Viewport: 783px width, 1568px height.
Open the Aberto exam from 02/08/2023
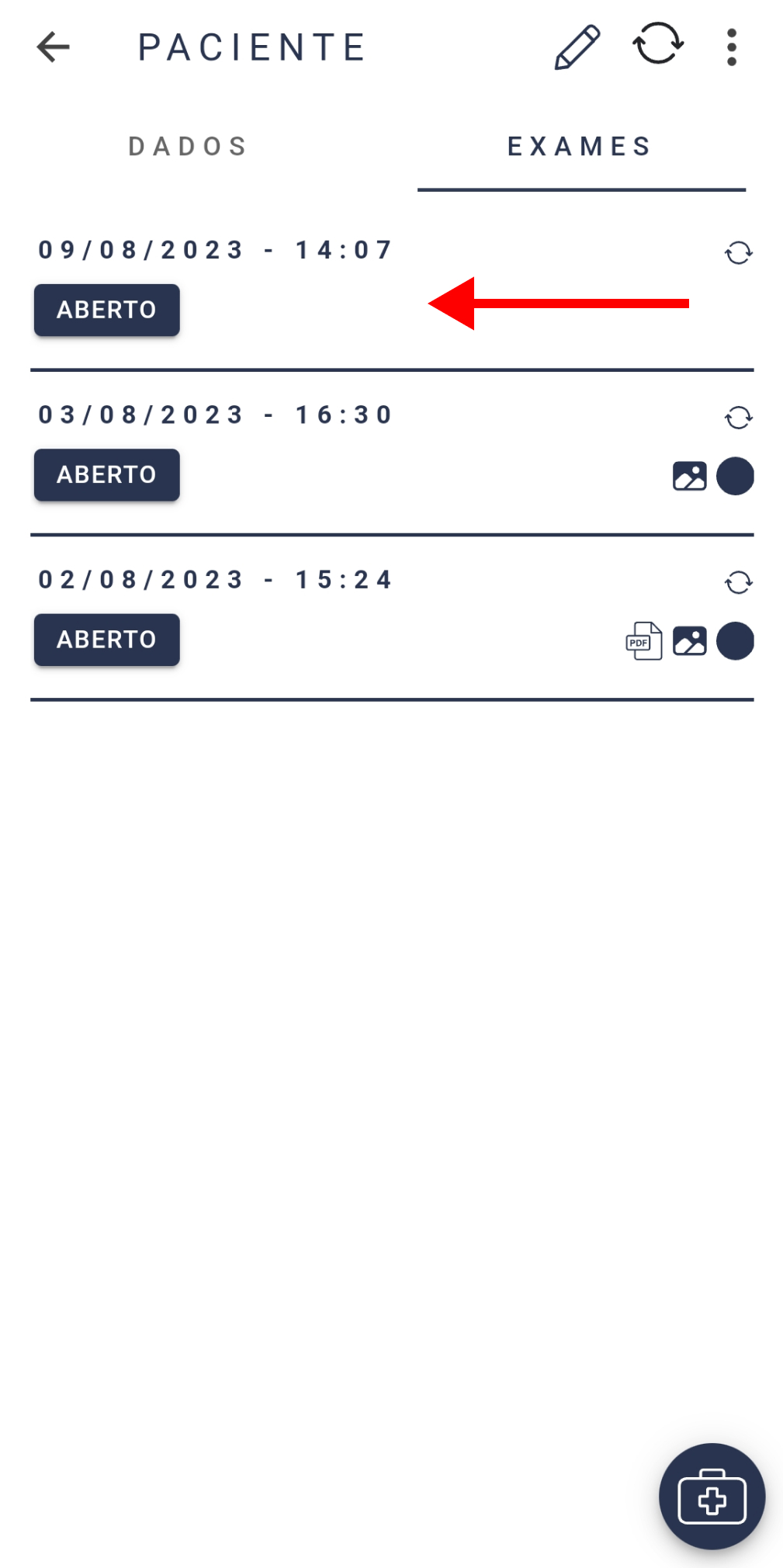click(107, 640)
